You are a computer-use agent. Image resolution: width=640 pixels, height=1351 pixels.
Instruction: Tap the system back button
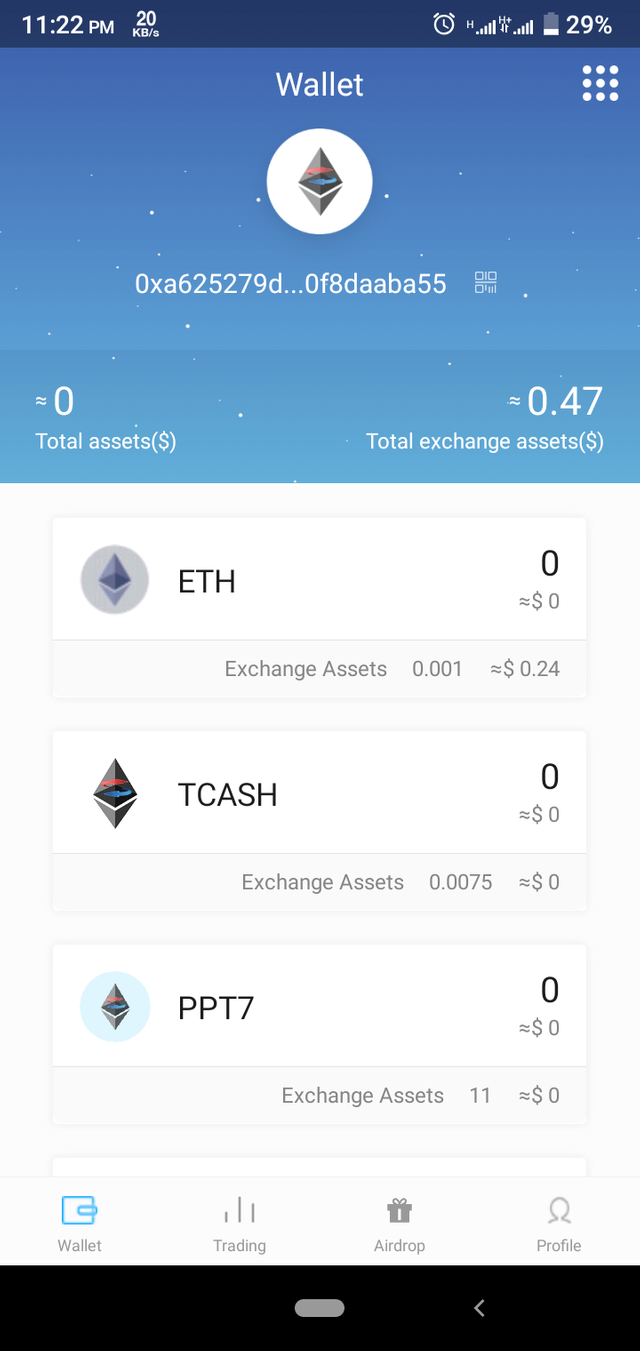(x=479, y=1308)
